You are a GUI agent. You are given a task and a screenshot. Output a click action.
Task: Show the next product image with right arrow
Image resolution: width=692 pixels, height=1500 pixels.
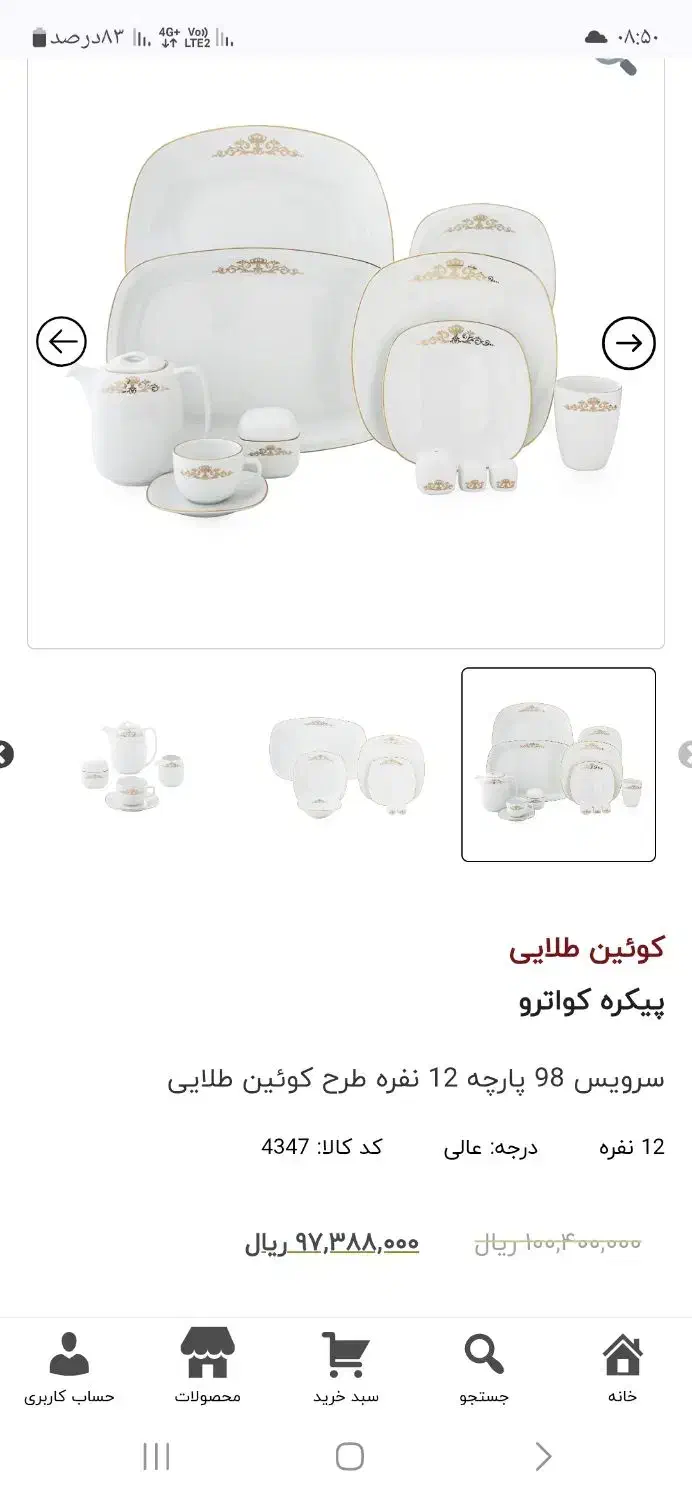point(628,343)
